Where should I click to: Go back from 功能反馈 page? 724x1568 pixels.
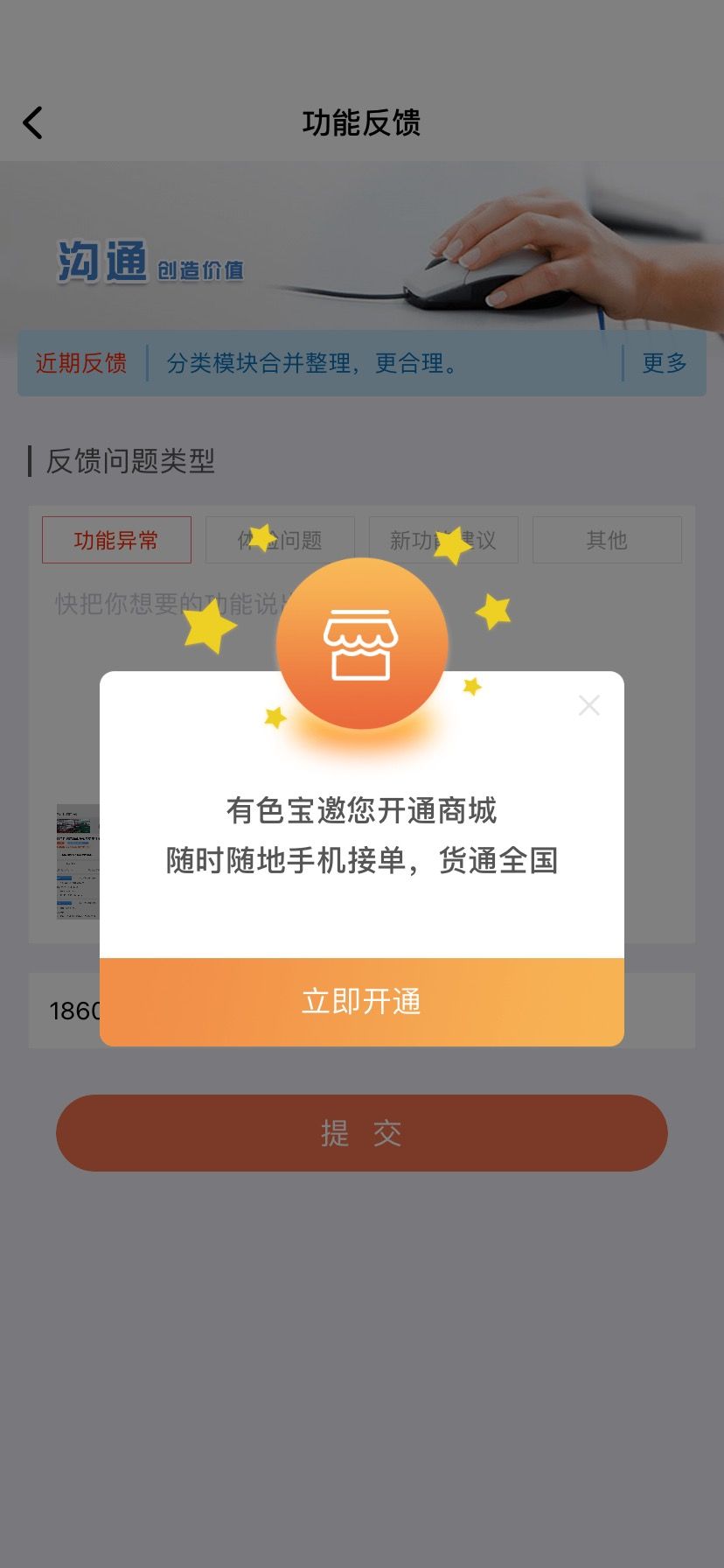tap(33, 123)
